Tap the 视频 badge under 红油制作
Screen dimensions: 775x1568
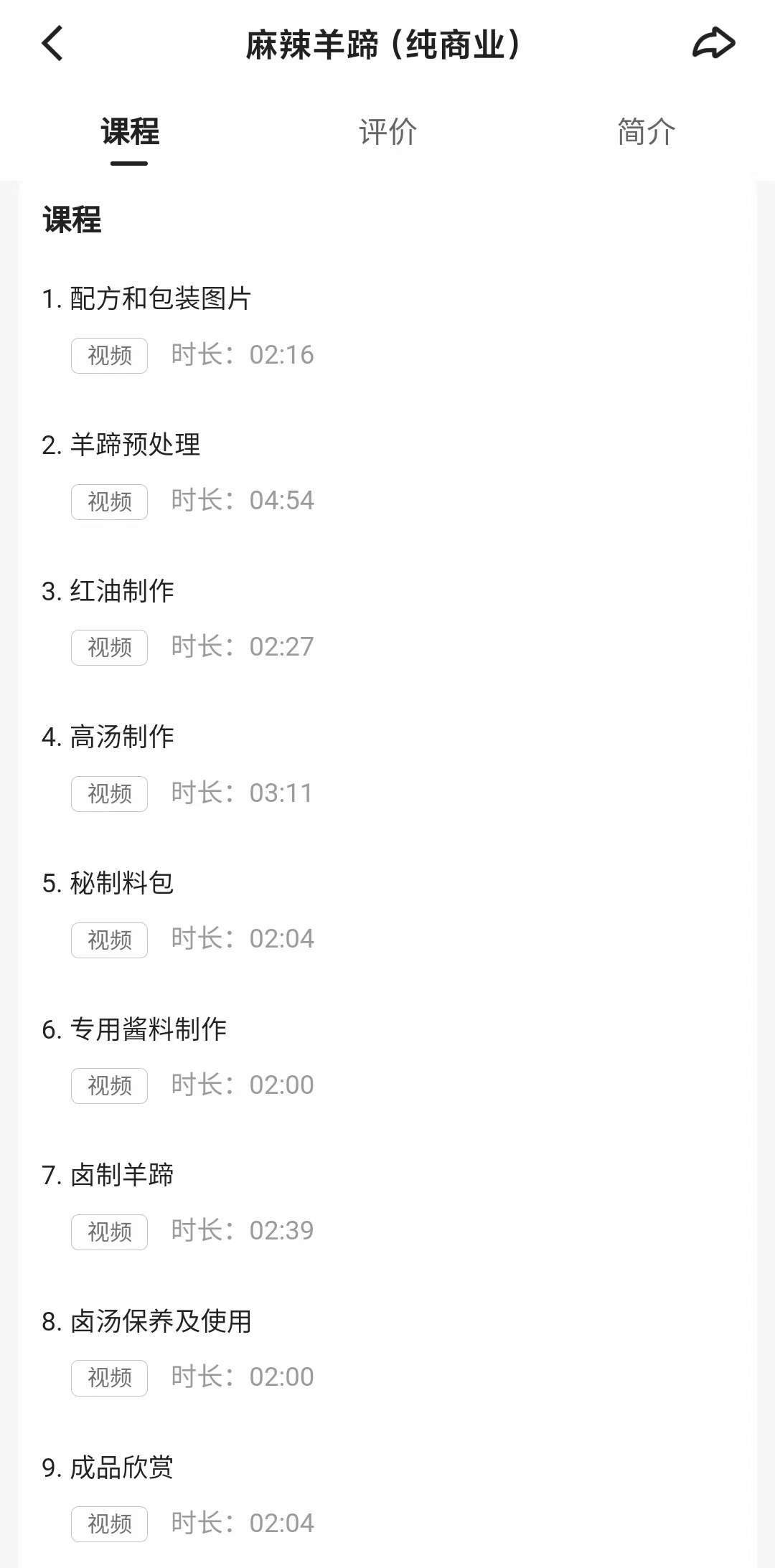[108, 648]
